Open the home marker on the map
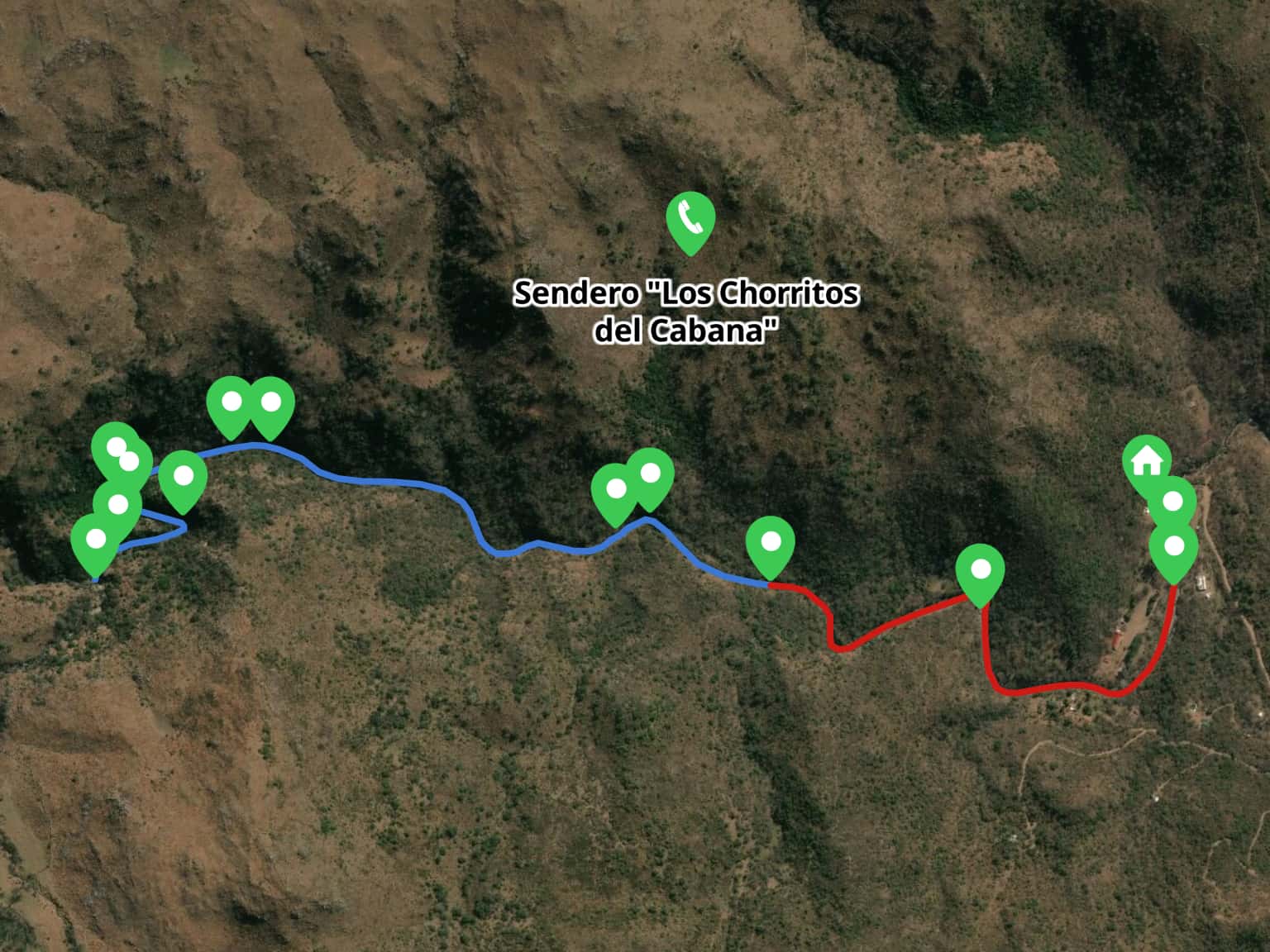The width and height of the screenshot is (1270, 952). click(x=1146, y=459)
